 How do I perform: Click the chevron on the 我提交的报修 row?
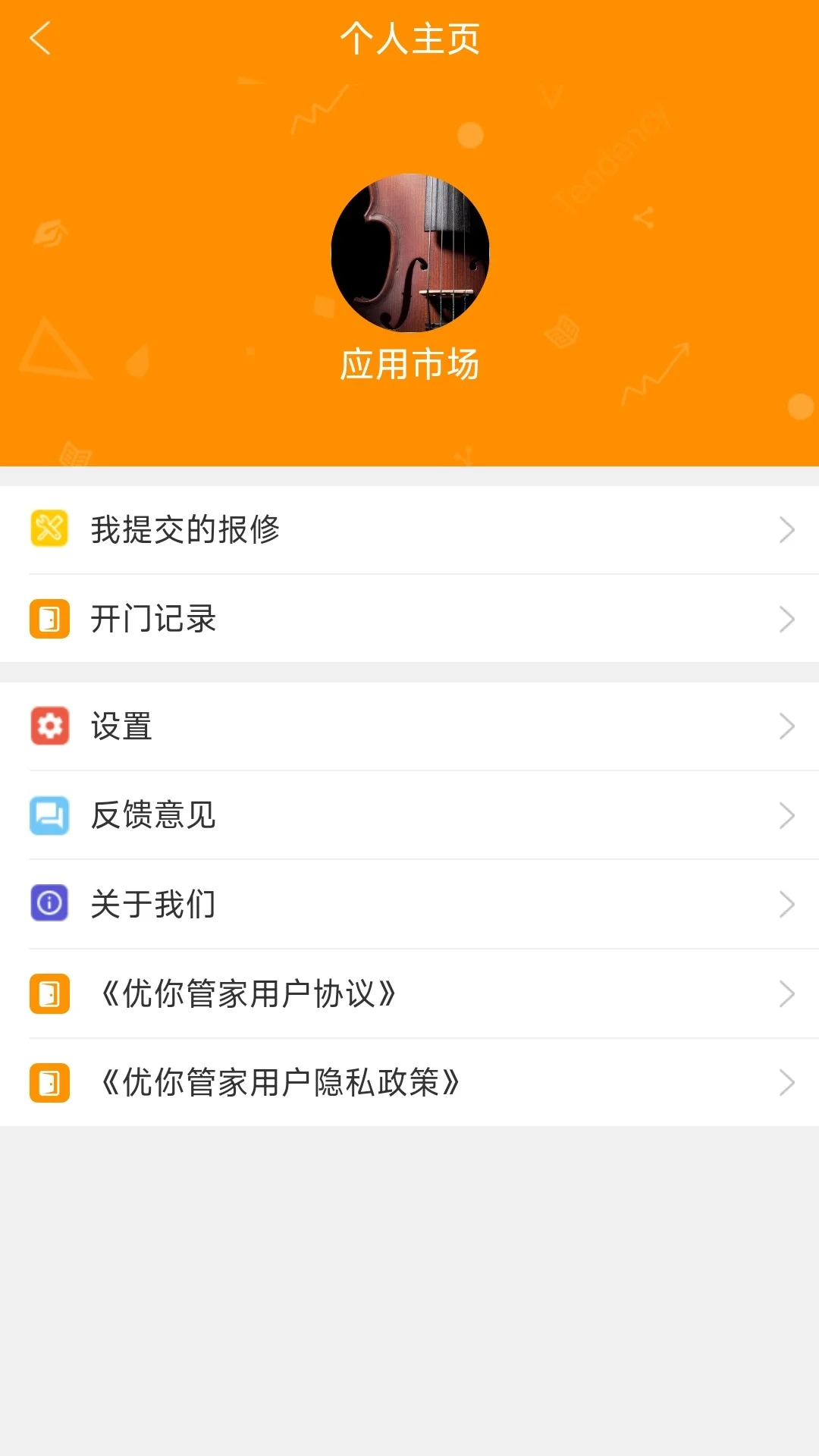pos(786,531)
